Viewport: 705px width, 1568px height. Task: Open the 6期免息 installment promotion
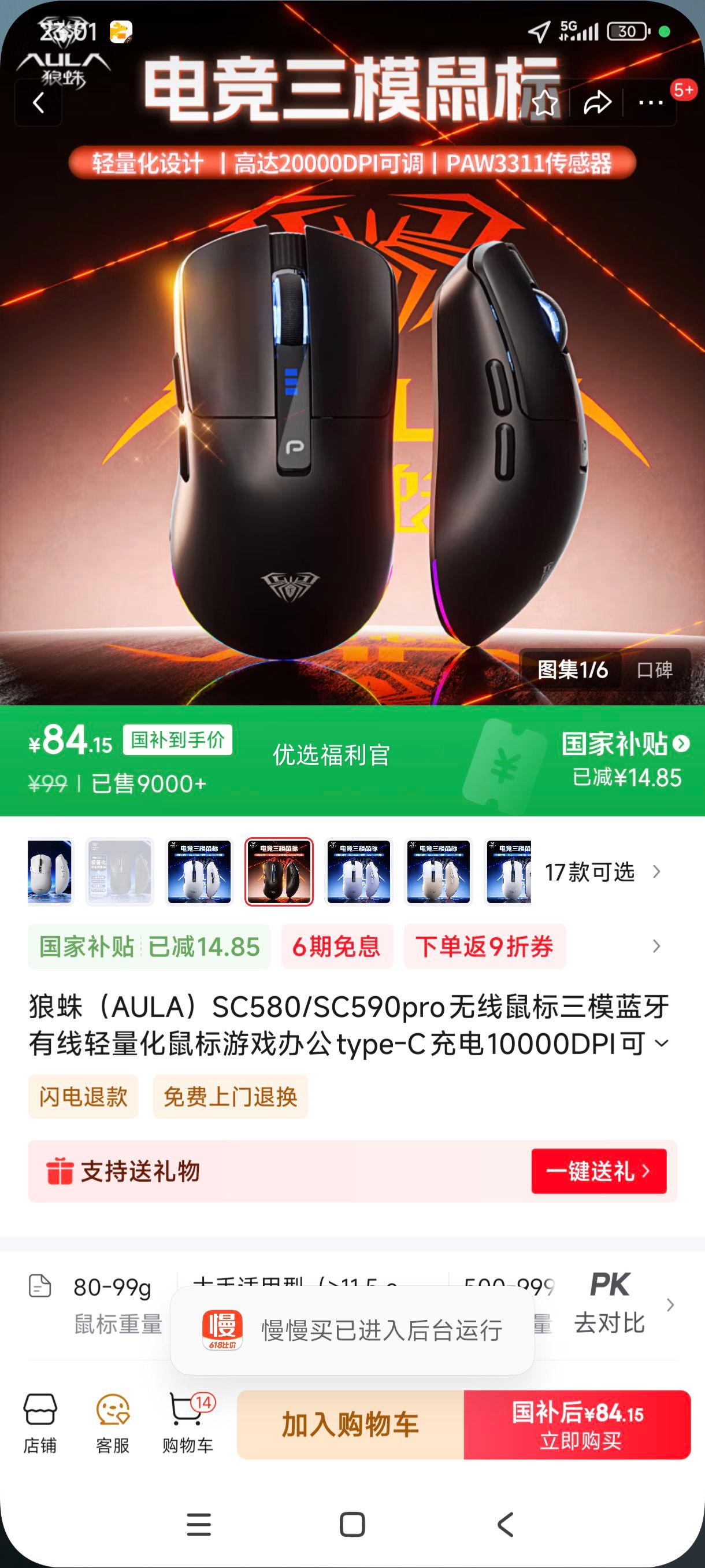pyautogui.click(x=336, y=946)
